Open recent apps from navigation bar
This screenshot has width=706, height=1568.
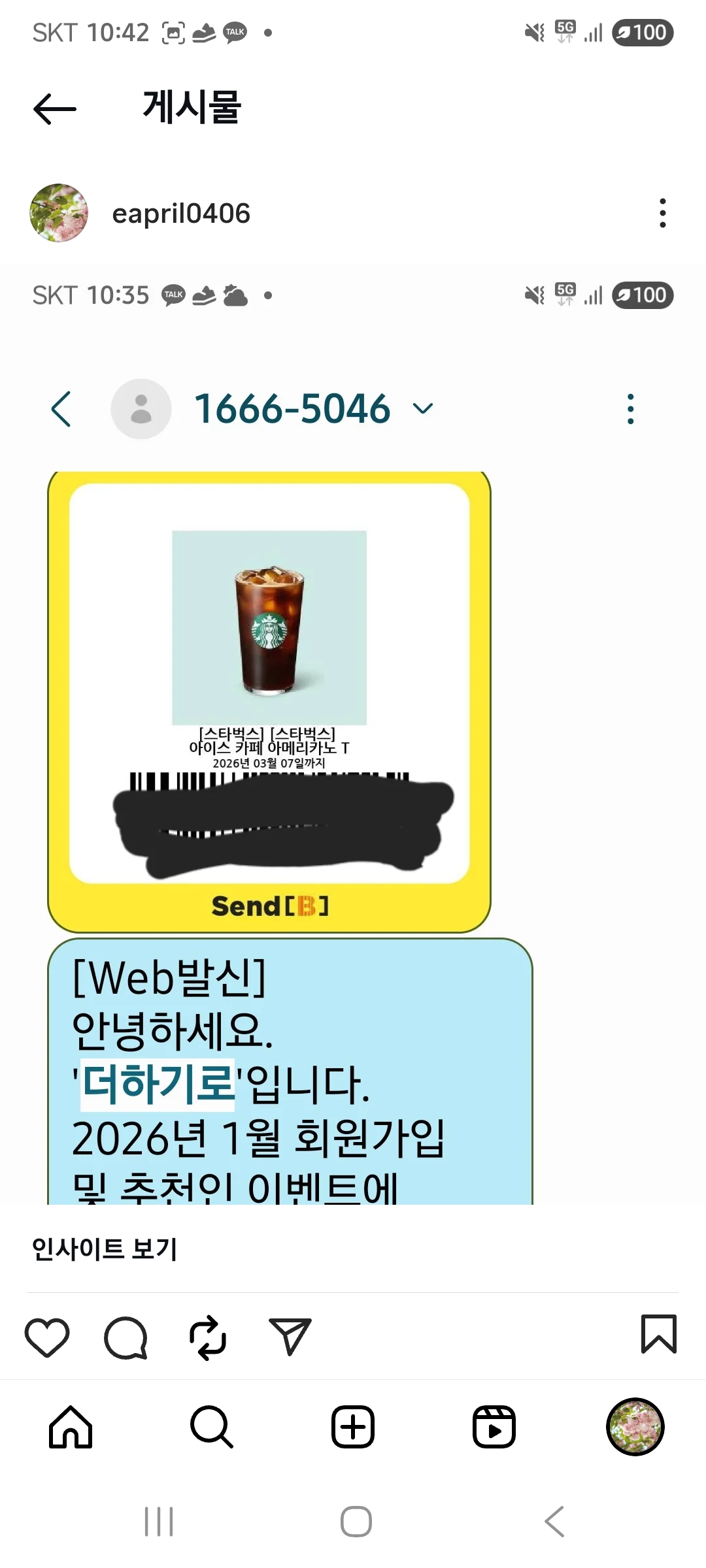click(x=159, y=1522)
